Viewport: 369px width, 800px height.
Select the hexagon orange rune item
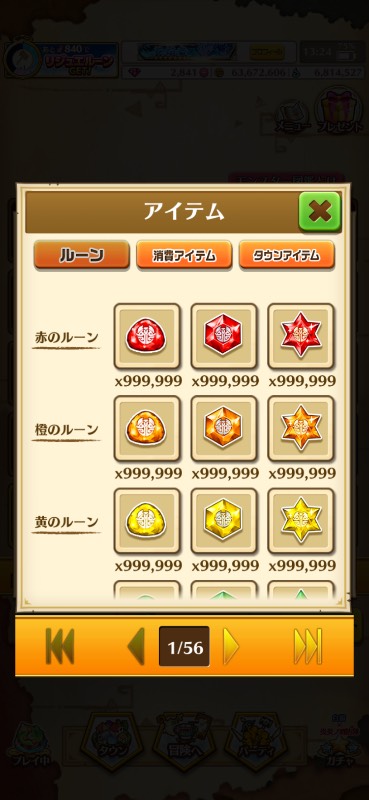[x=224, y=429]
